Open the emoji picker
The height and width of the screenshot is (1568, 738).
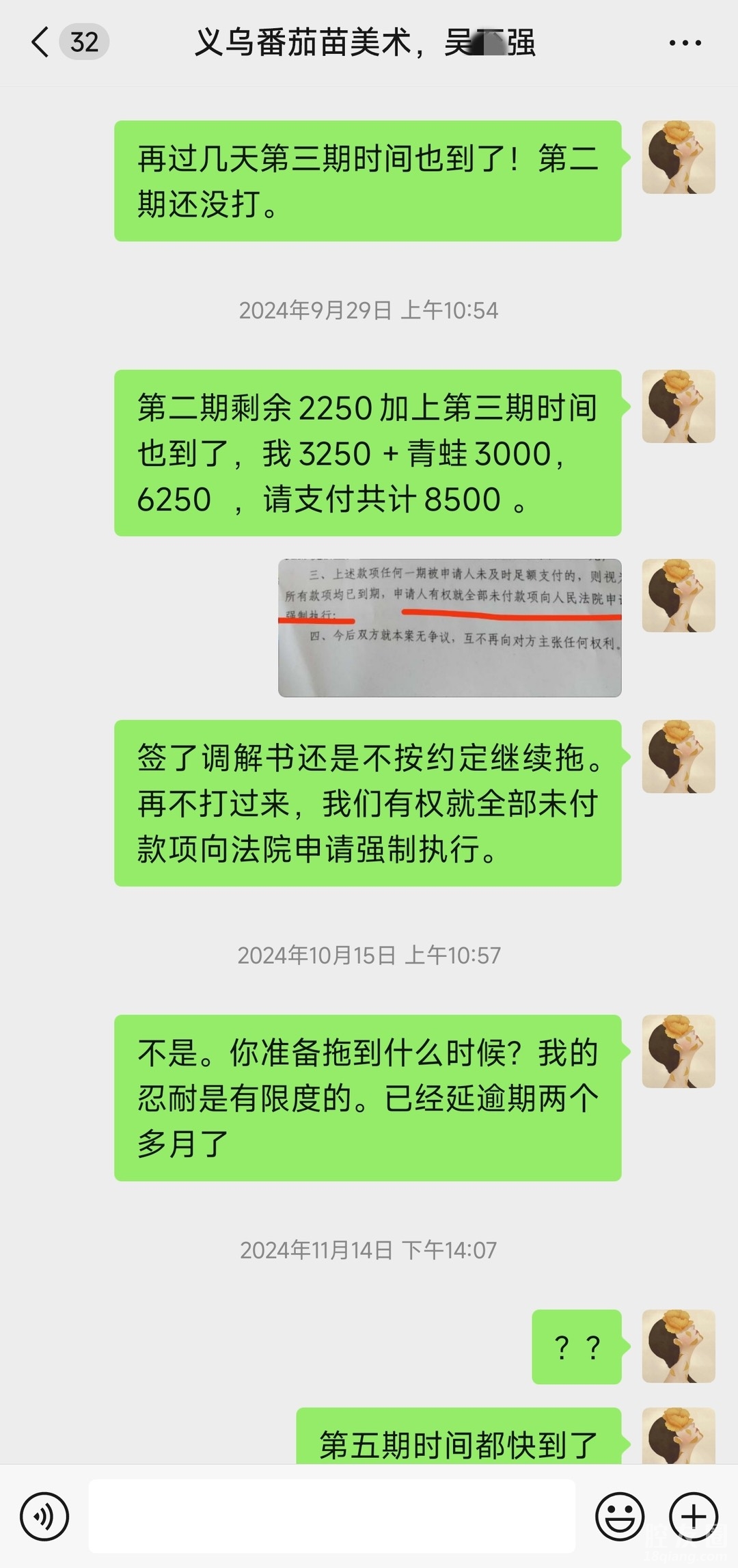[620, 1517]
